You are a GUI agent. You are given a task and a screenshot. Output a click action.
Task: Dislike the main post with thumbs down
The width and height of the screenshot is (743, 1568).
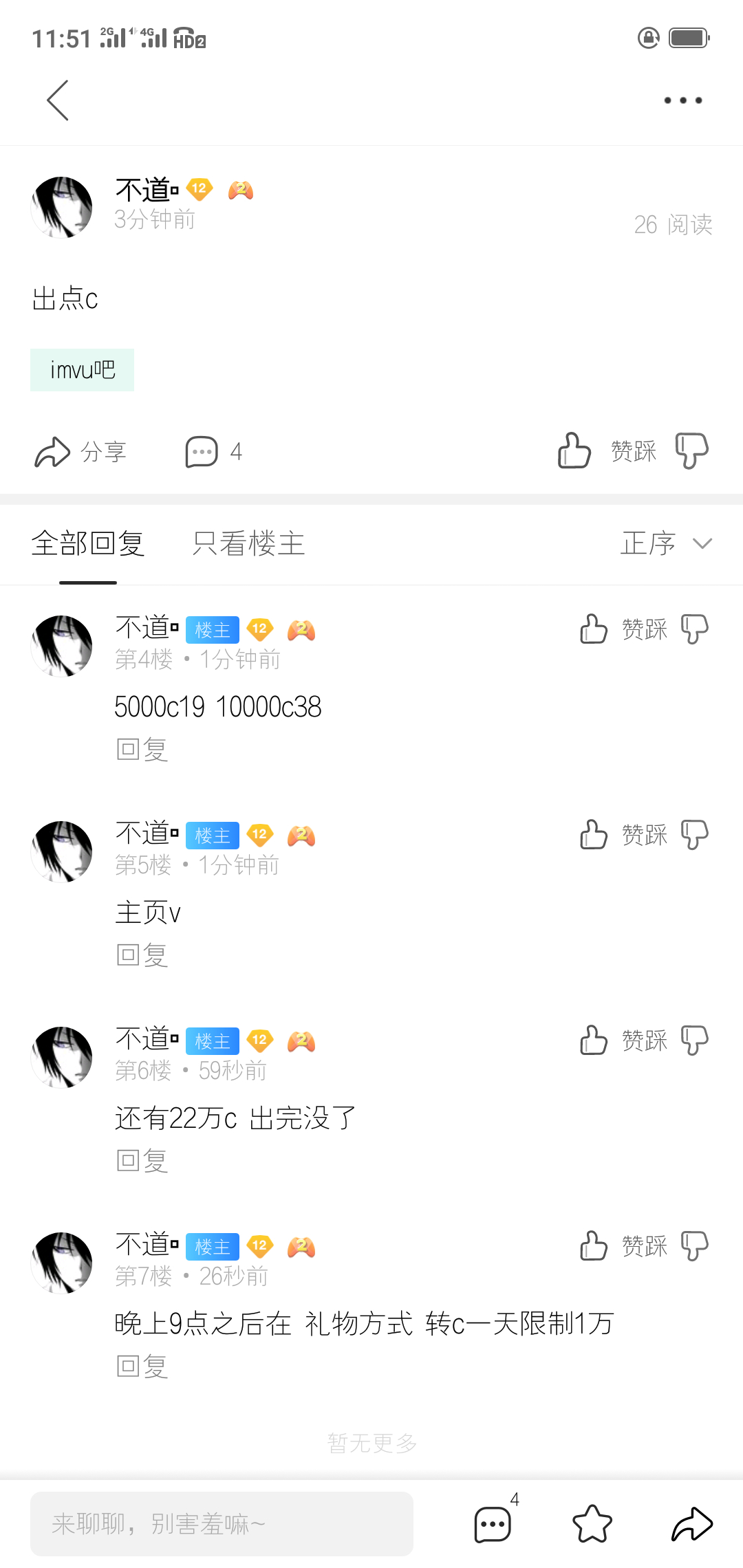691,451
